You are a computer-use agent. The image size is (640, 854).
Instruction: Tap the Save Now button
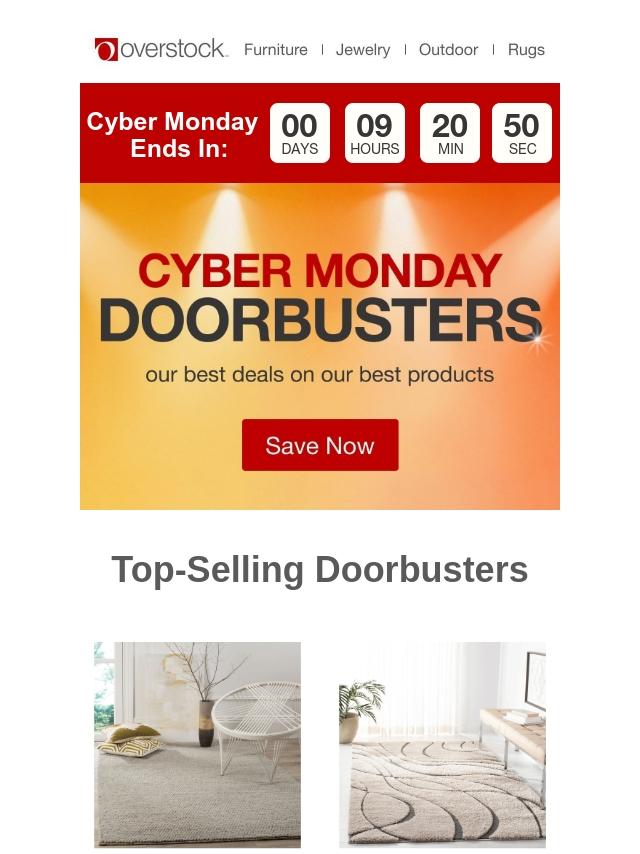pyautogui.click(x=320, y=445)
